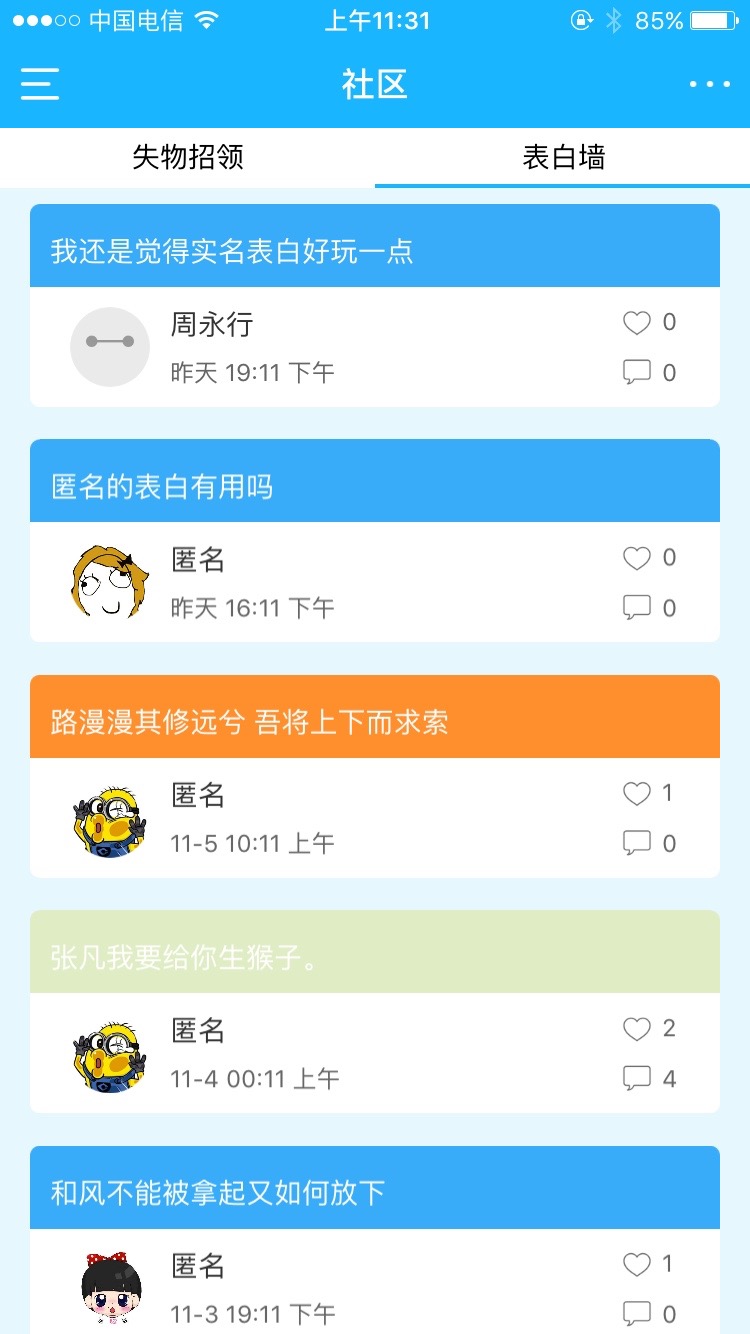Open the three-dot overflow menu
This screenshot has width=750, height=1334.
pos(709,84)
